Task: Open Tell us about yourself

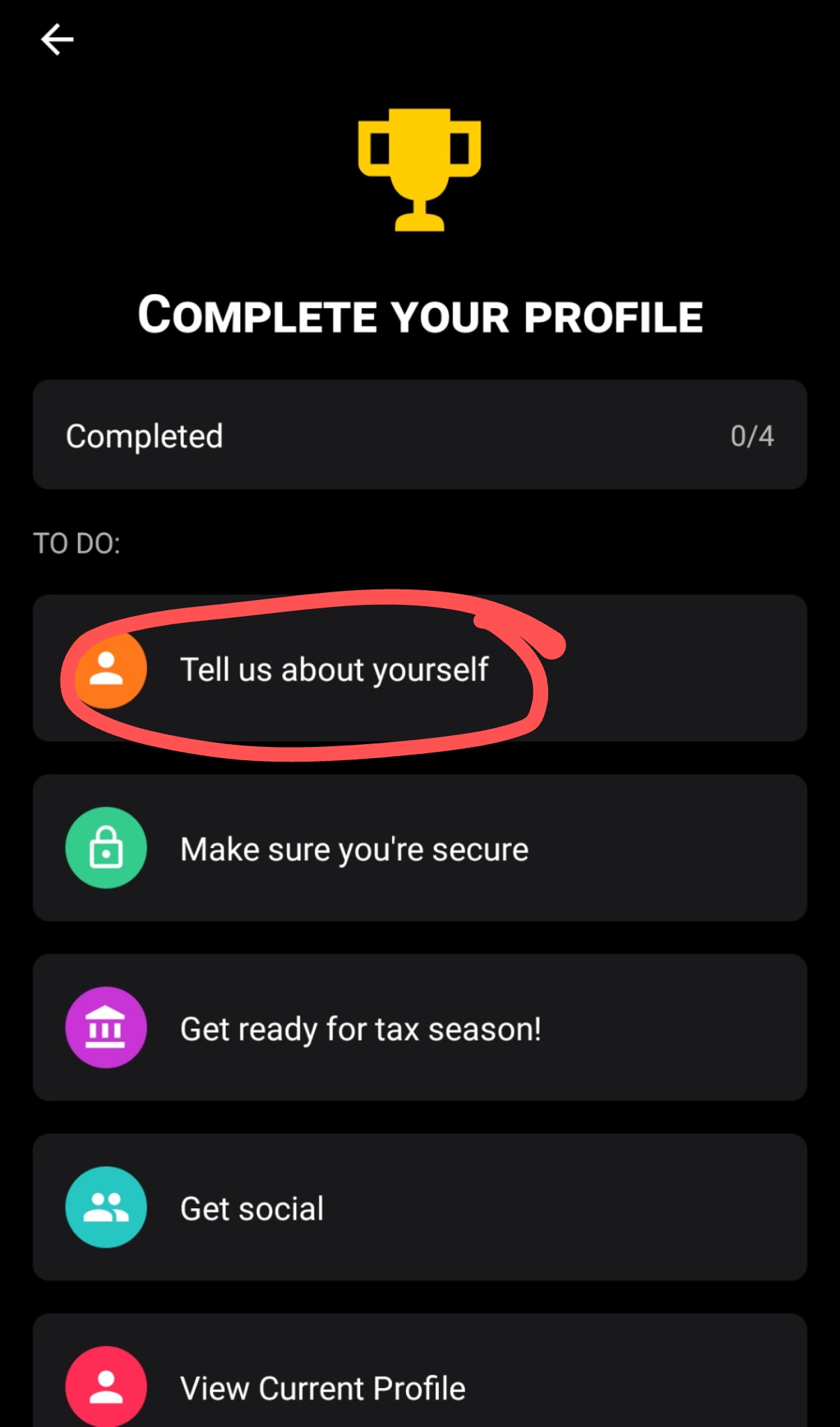Action: point(334,670)
